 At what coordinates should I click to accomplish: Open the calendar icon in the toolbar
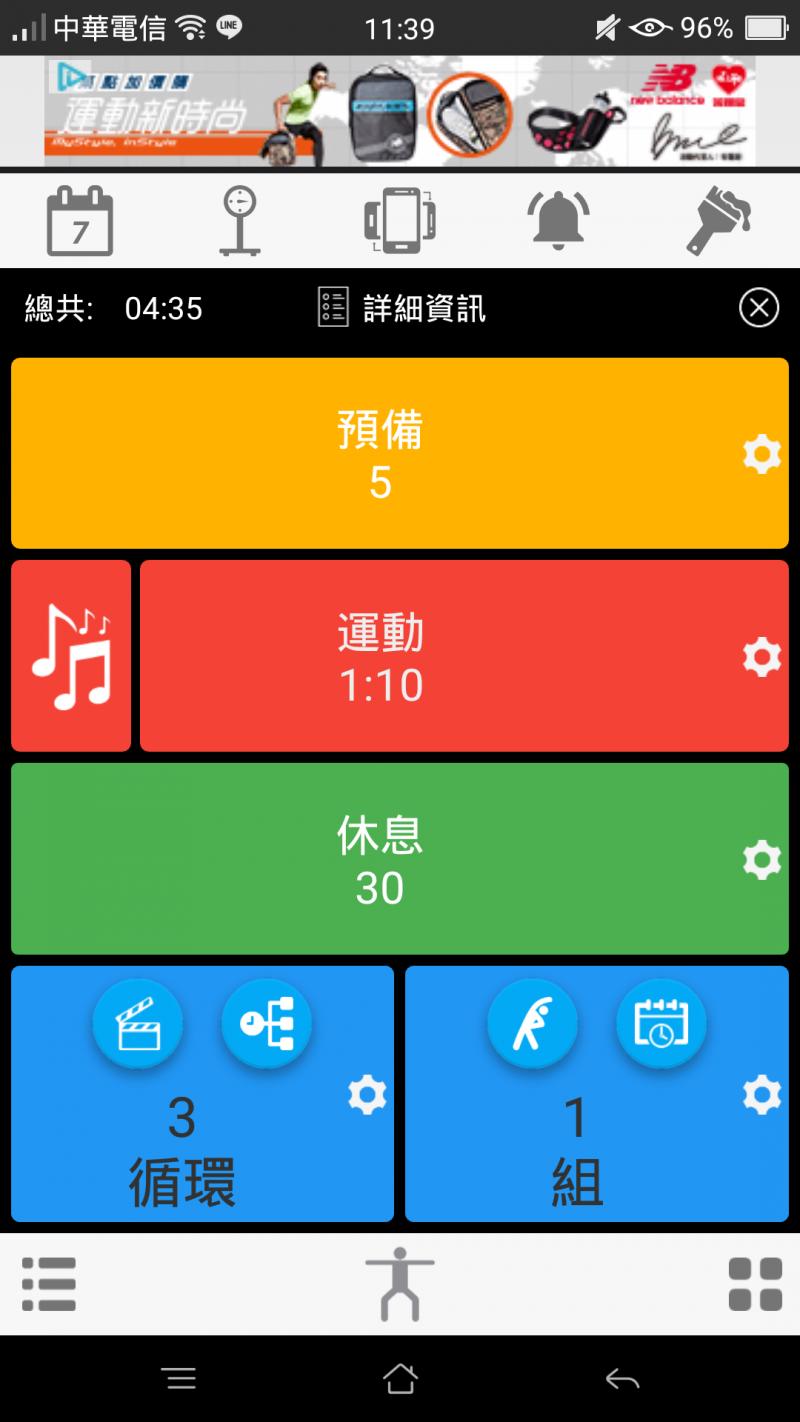80,221
